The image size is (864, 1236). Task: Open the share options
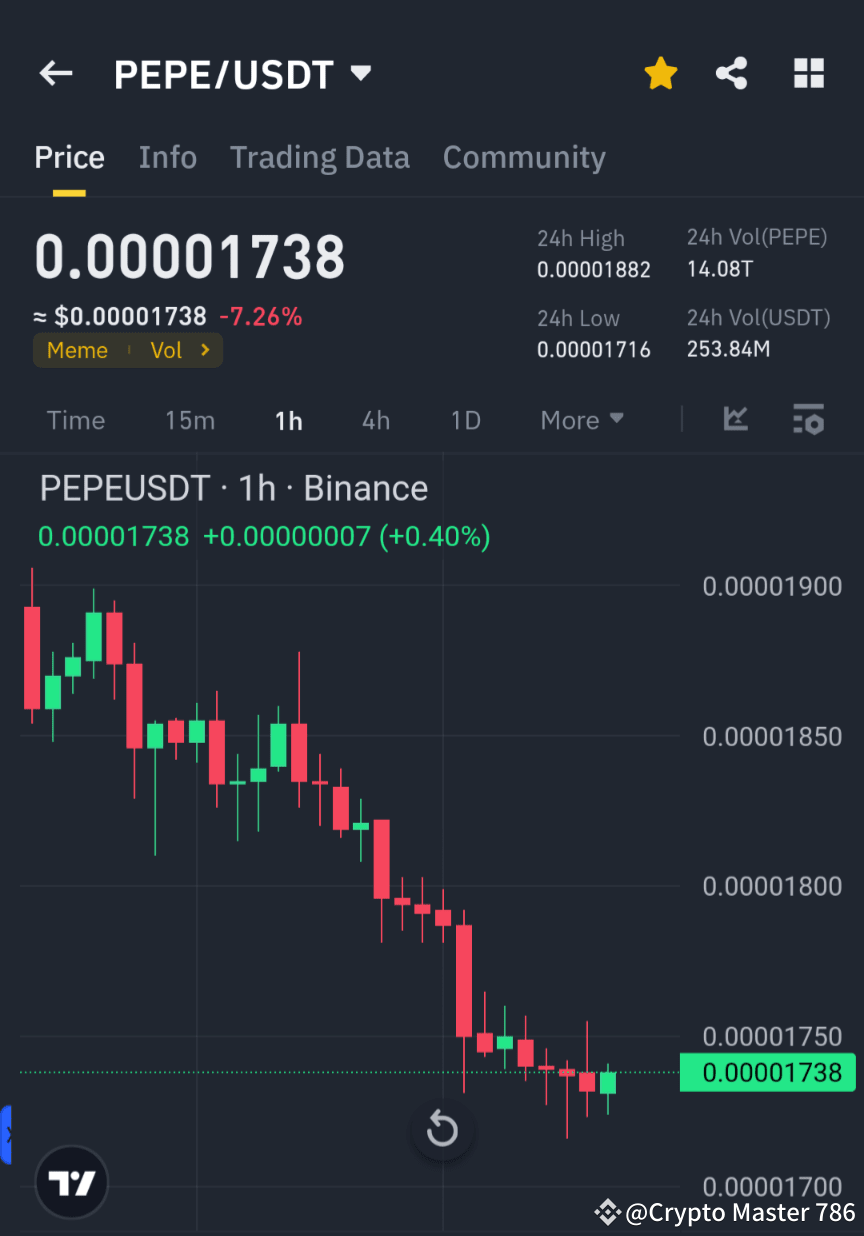[732, 73]
